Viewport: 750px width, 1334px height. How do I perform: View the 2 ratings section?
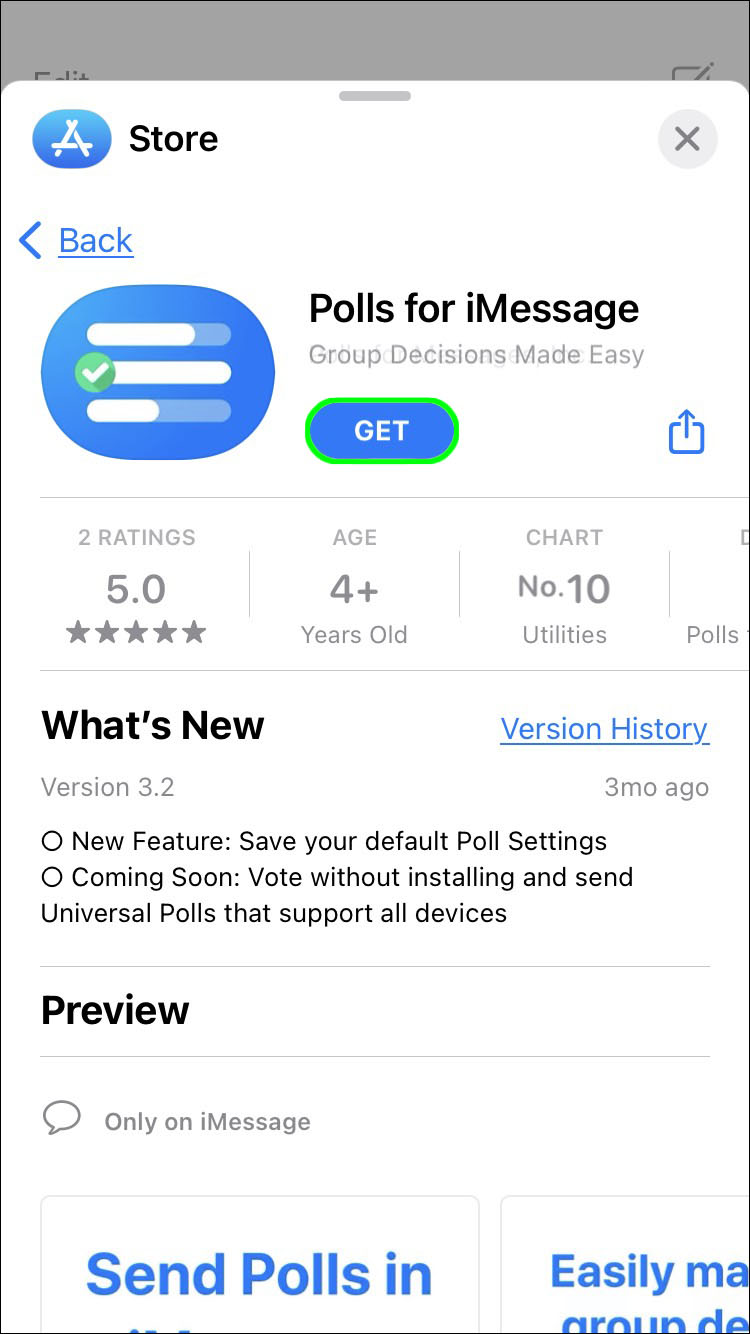coord(136,587)
